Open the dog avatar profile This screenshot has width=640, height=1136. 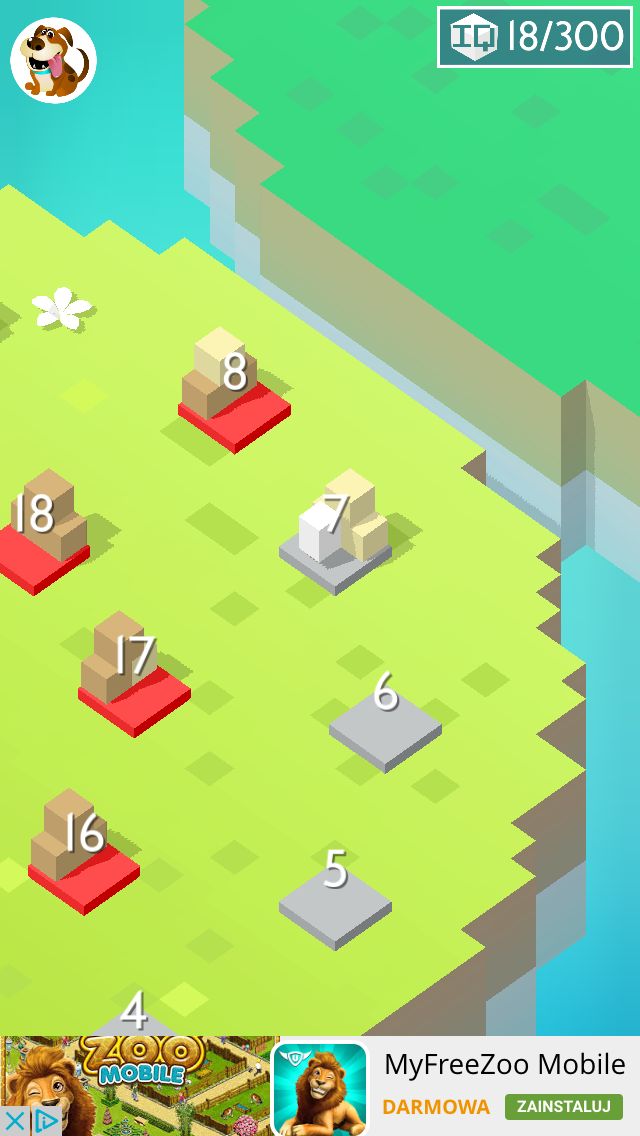53,60
